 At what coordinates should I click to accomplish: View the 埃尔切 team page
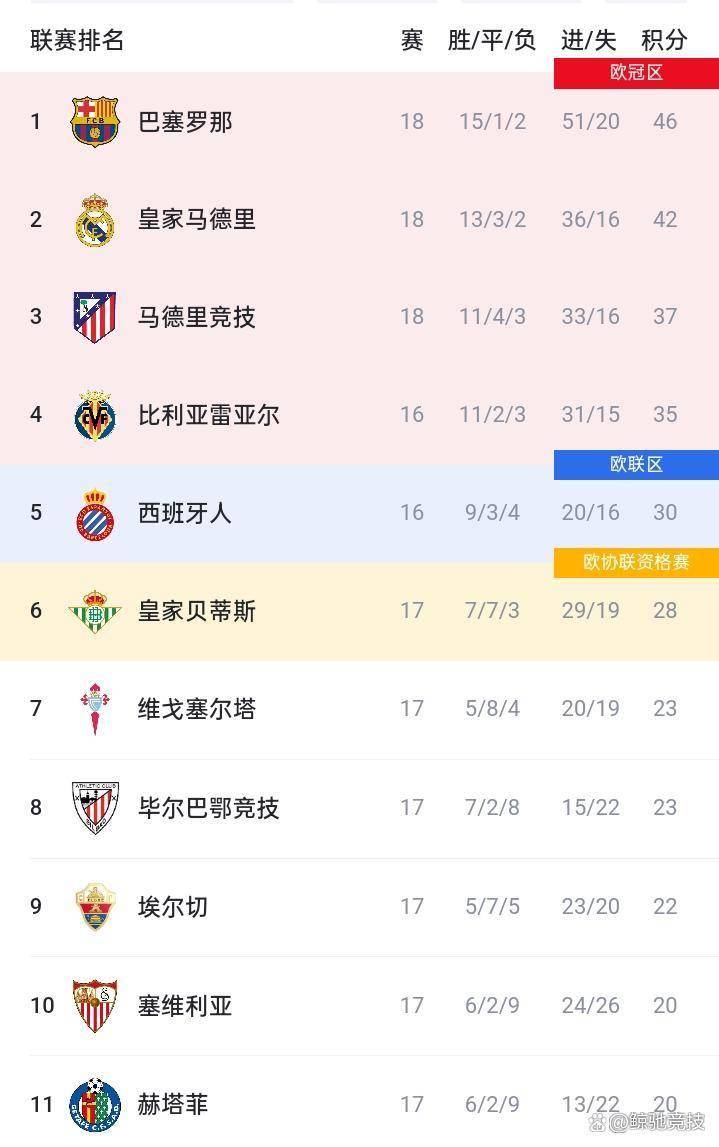[x=173, y=907]
